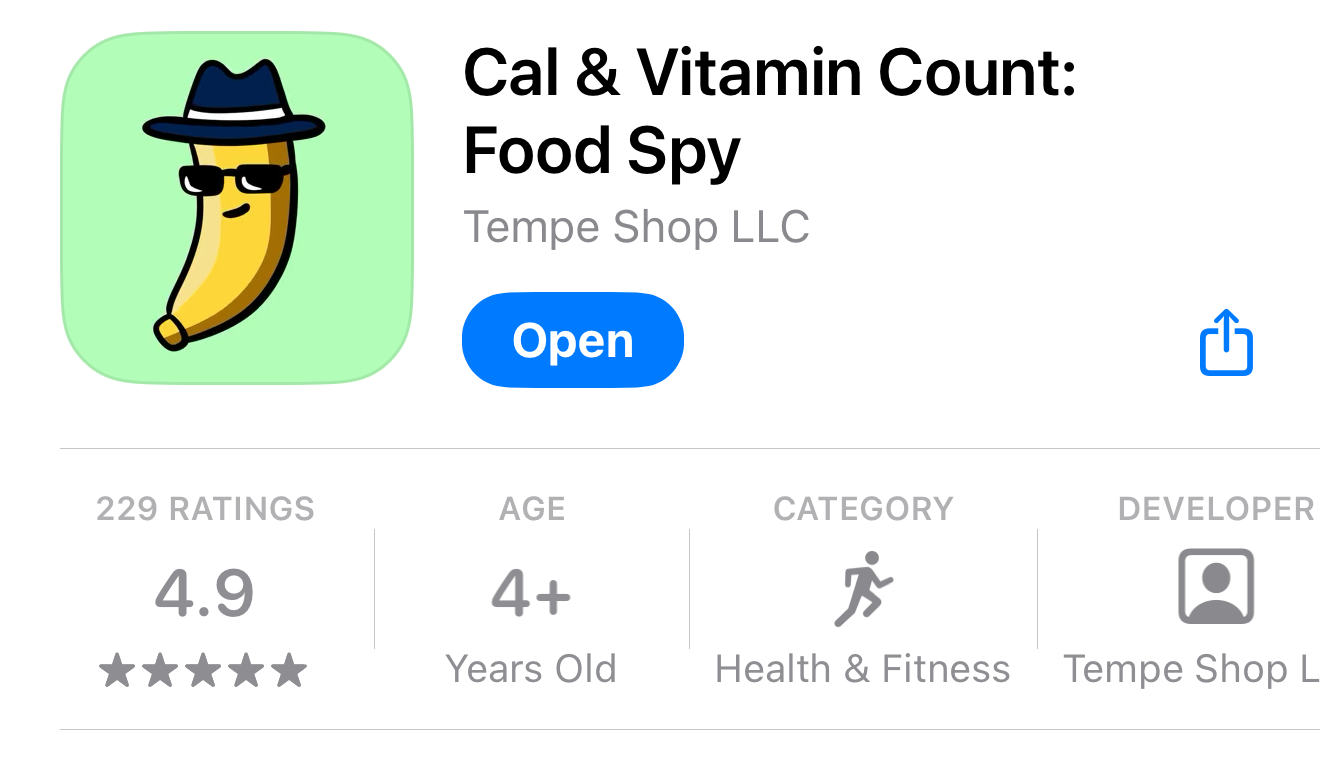View the 229 ratings and reviews
1320x759 pixels.
click(205, 592)
